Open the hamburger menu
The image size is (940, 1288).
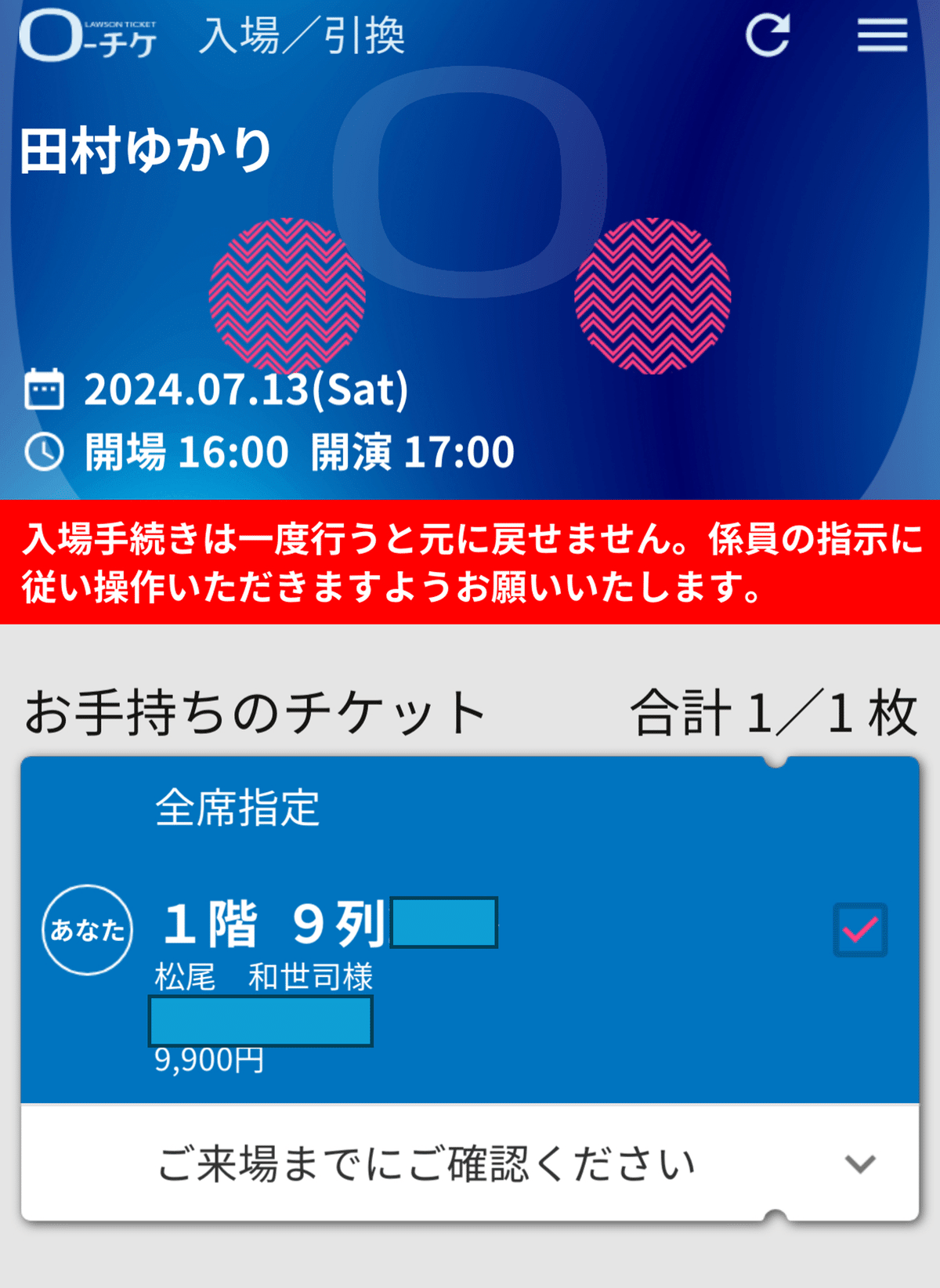(x=882, y=36)
